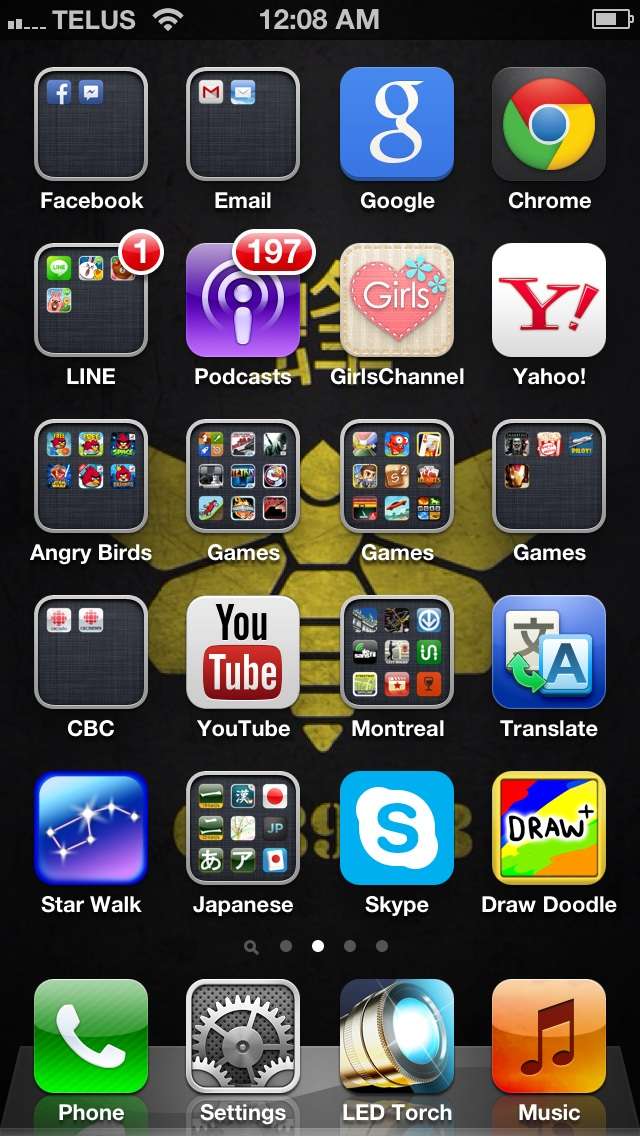Open the GirlsChannel app

click(397, 300)
